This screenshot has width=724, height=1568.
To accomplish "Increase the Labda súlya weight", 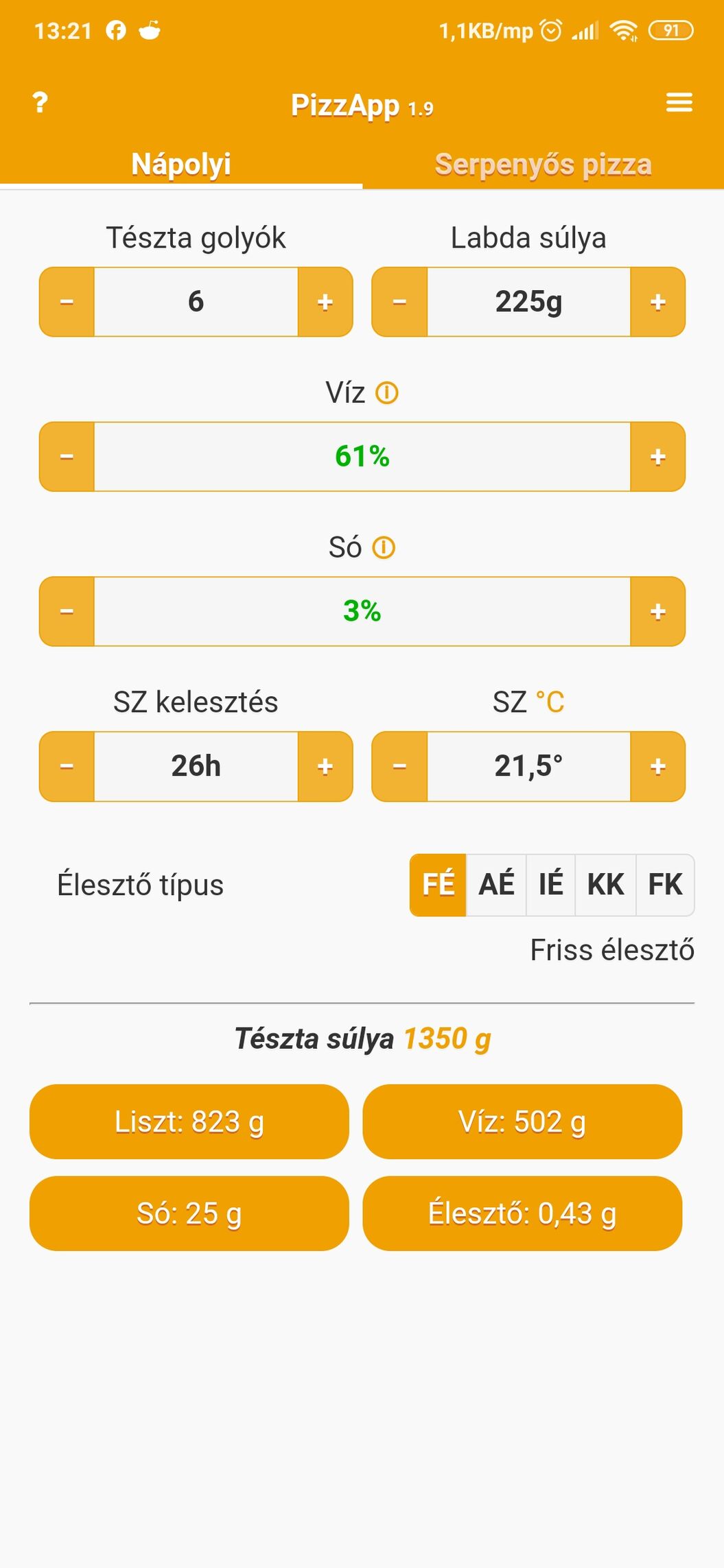I will click(657, 302).
